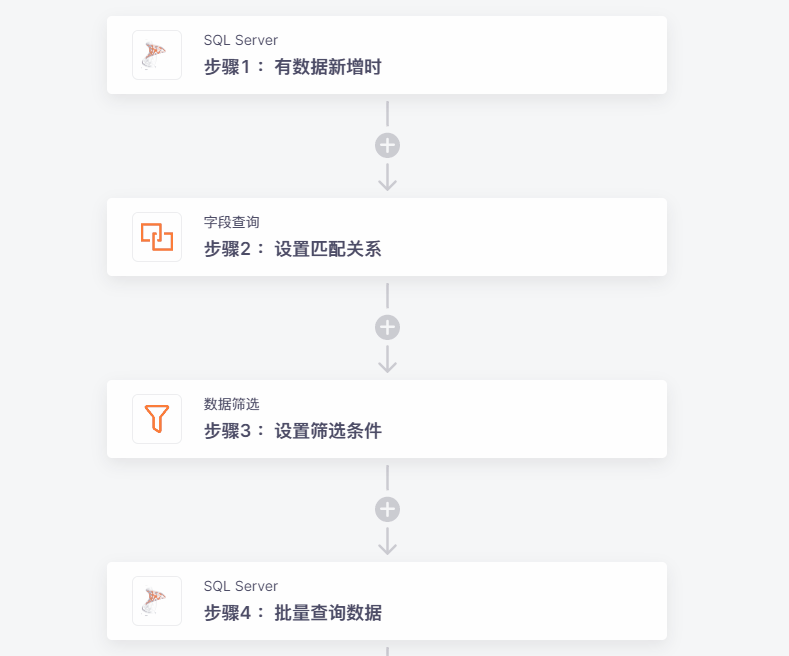The image size is (789, 656).
Task: Select step 4 SQL Server 批量查询数据 card
Action: pos(386,601)
